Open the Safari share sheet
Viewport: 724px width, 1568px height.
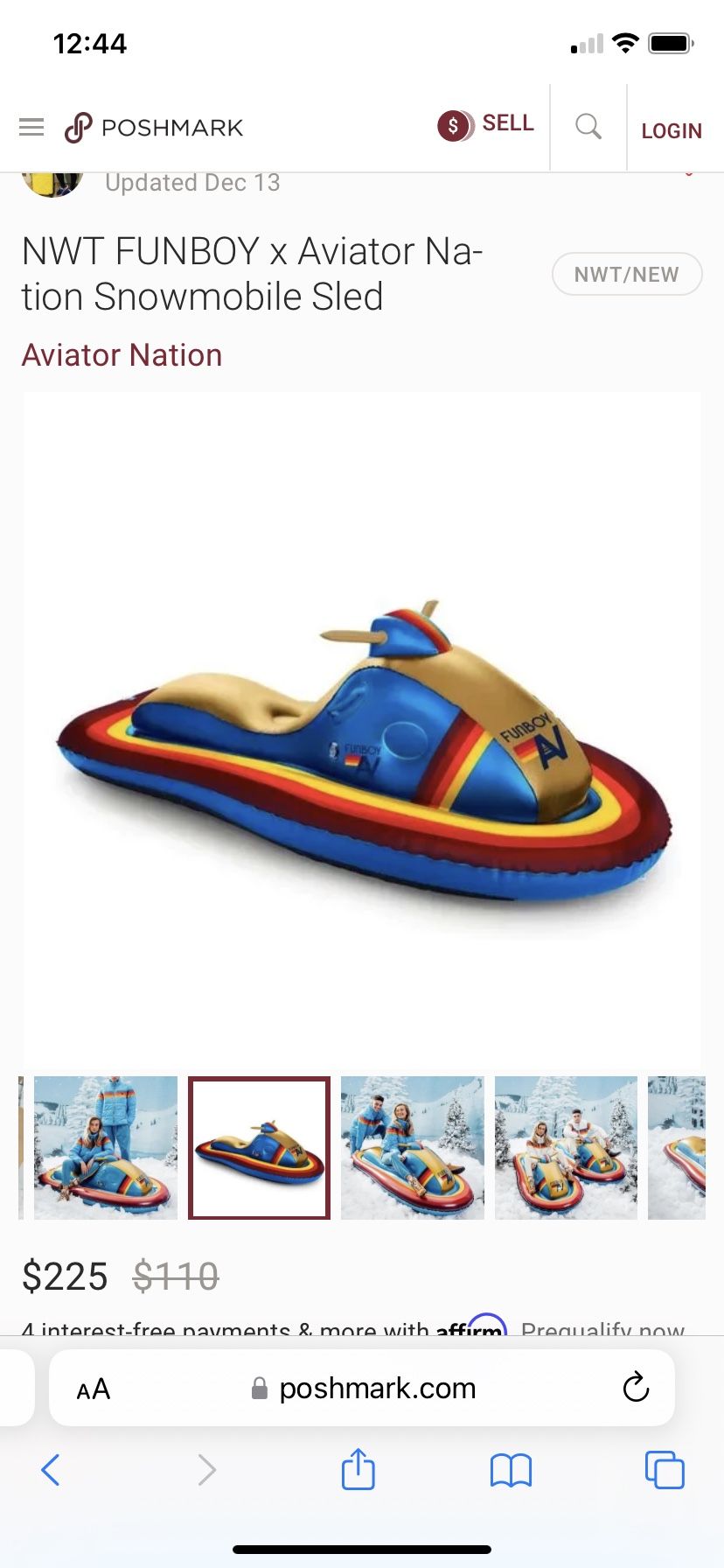click(359, 1468)
